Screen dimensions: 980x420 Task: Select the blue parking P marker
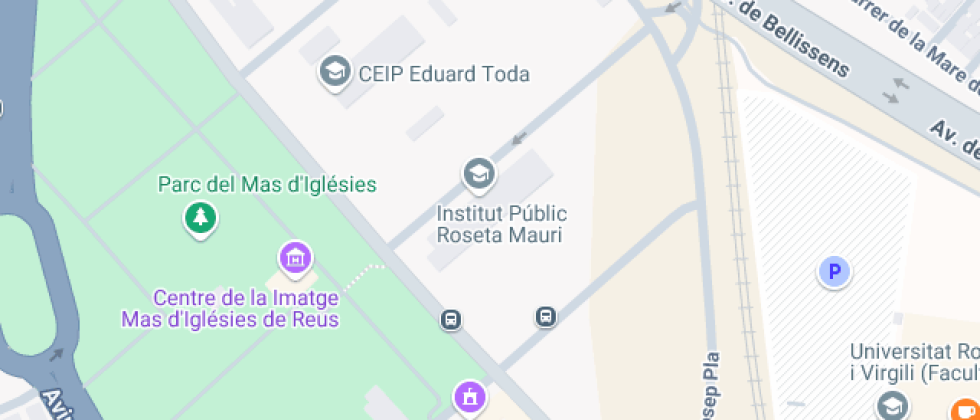834,271
